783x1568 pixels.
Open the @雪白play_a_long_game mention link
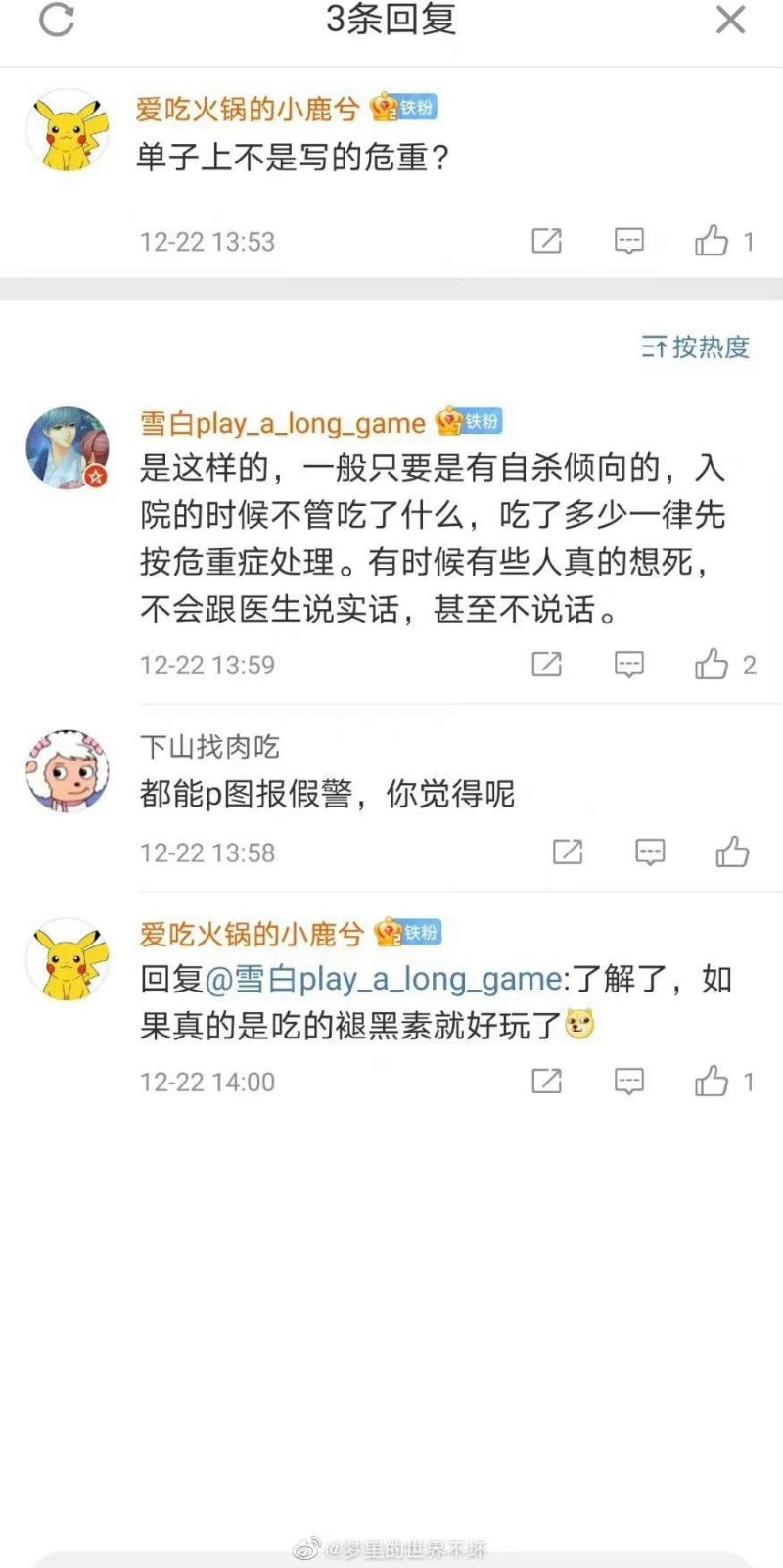click(x=384, y=979)
